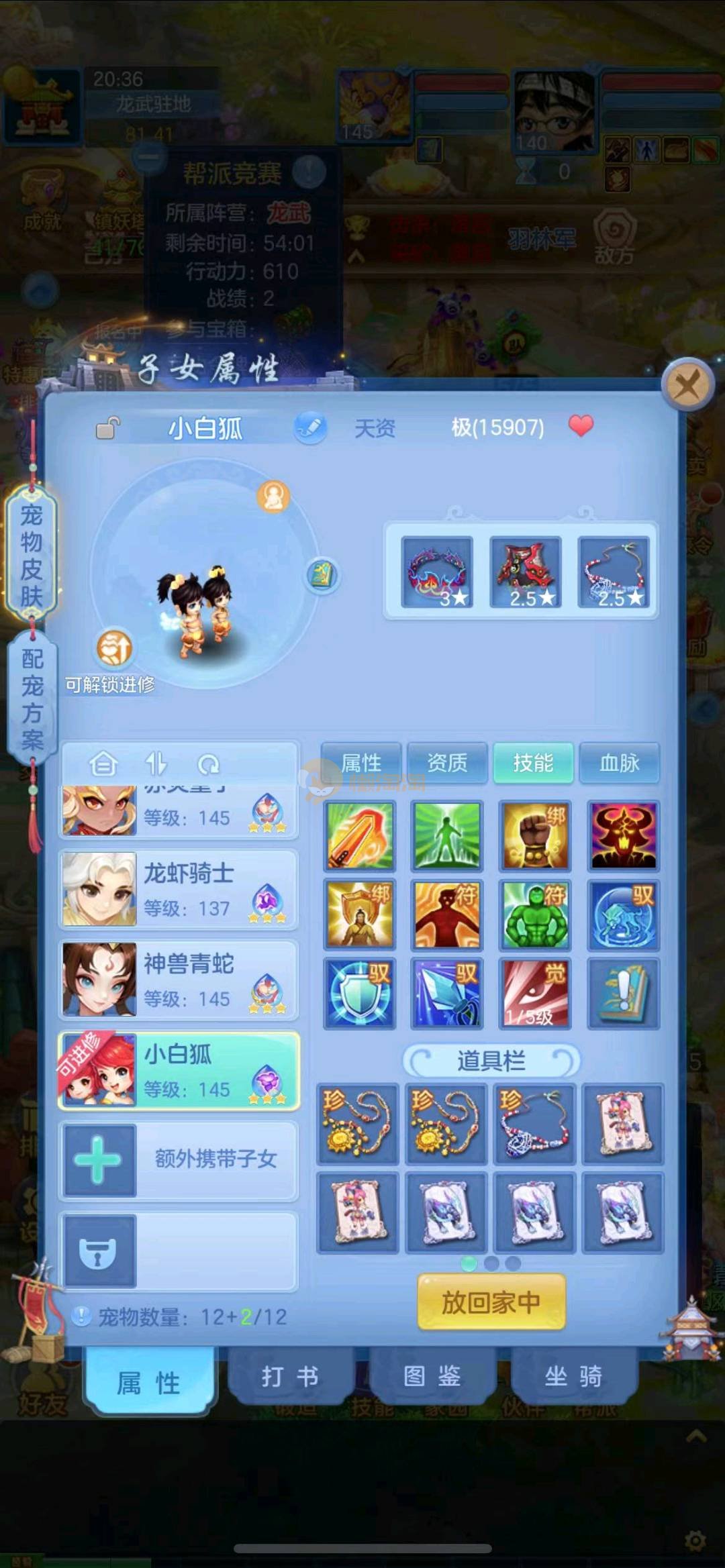Viewport: 725px width, 1568px height.
Task: Select 龙虾骑士 in the pet list
Action: pyautogui.click(x=179, y=889)
